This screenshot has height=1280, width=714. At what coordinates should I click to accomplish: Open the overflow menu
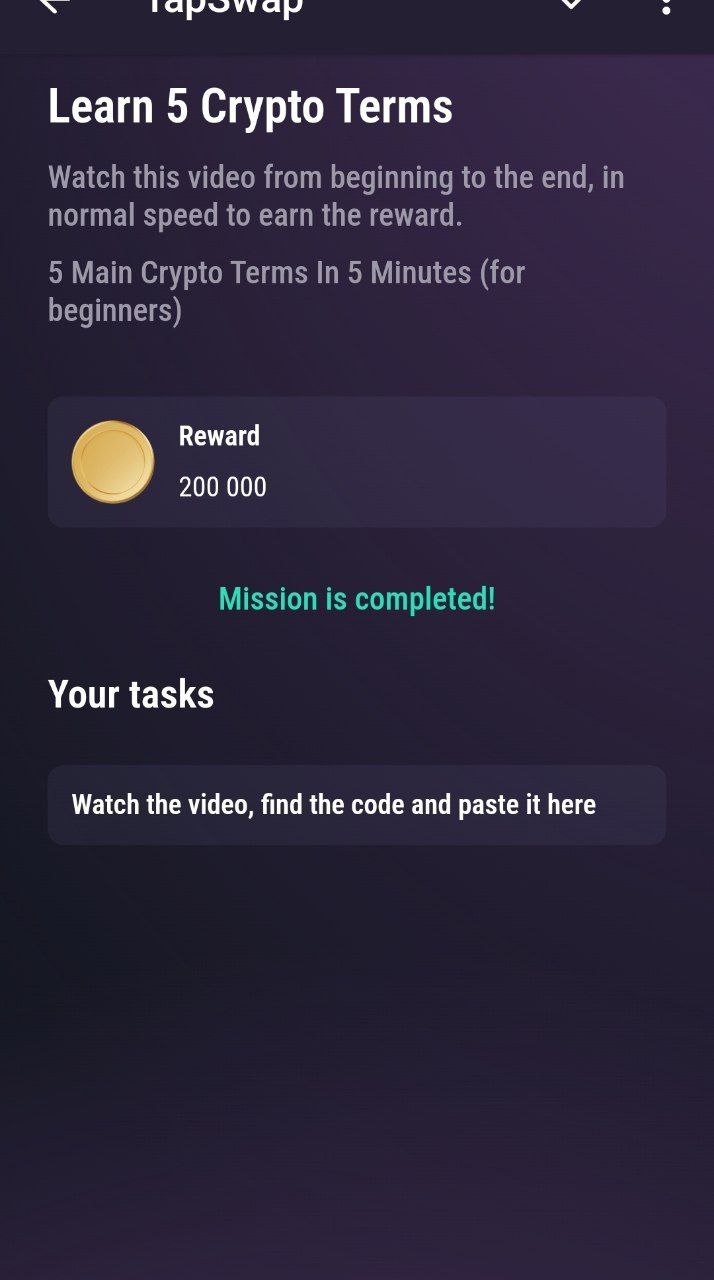coord(665,6)
